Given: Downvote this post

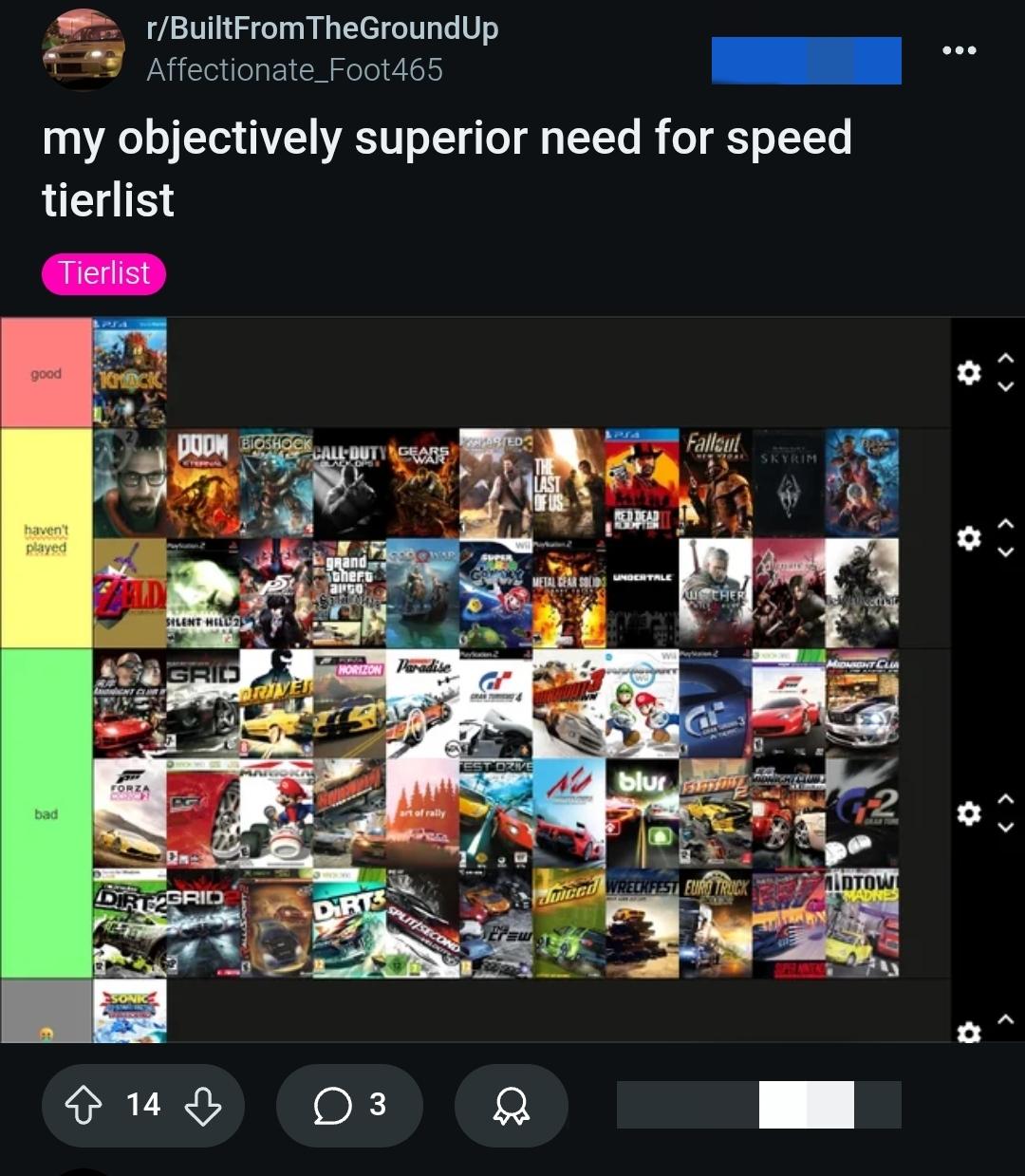Looking at the screenshot, I should (x=203, y=1105).
